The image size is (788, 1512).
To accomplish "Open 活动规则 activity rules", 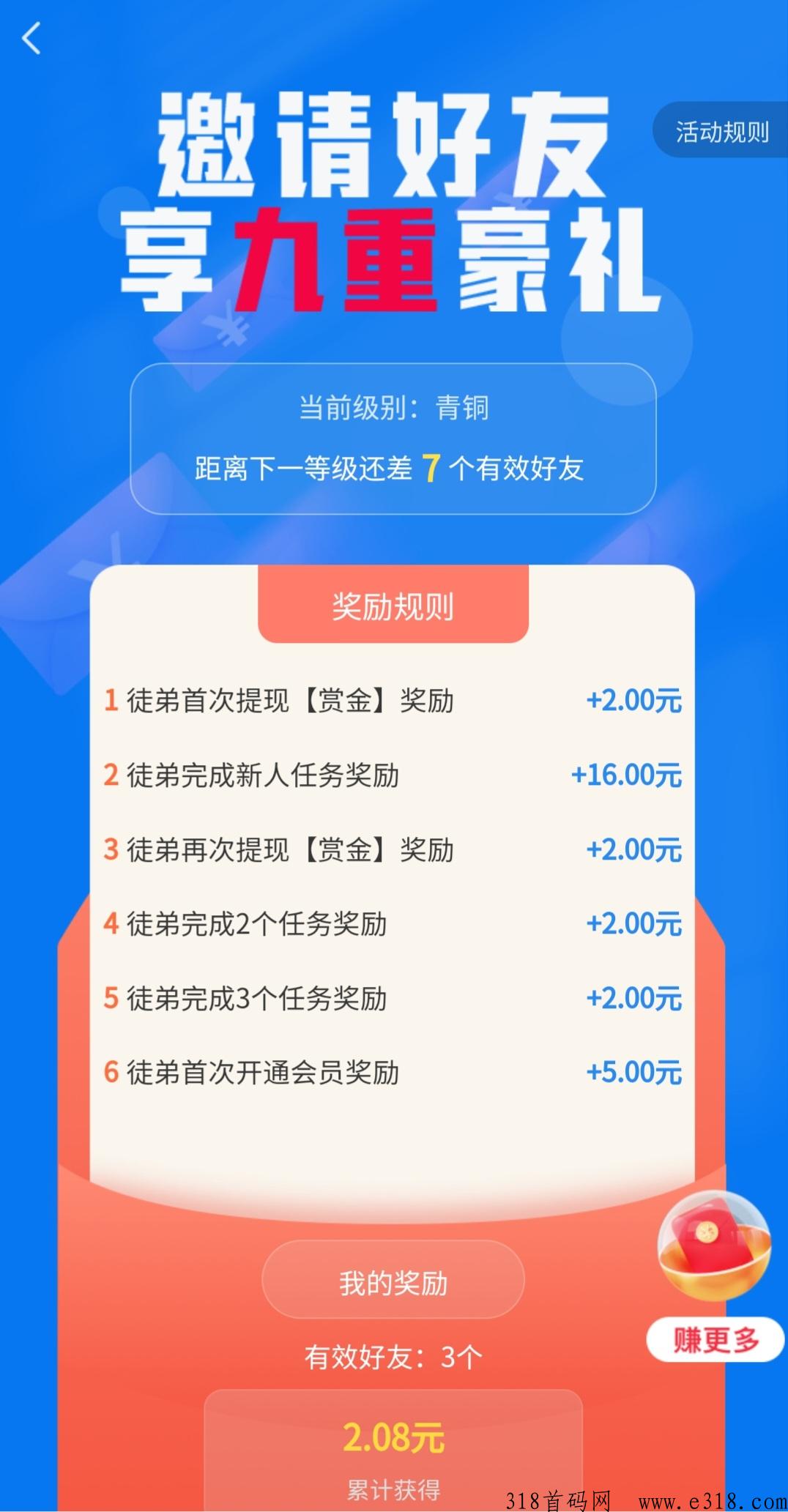I will [x=721, y=132].
